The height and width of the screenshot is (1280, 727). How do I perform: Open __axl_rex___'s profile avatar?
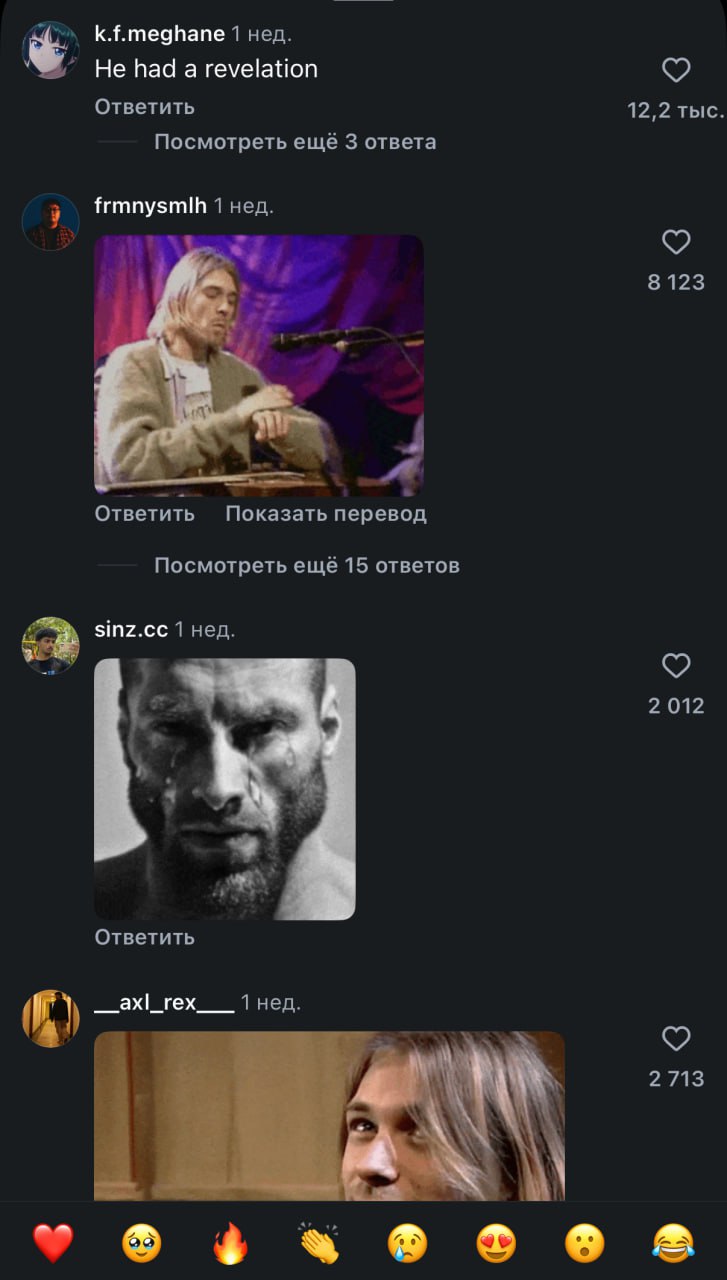click(50, 1019)
